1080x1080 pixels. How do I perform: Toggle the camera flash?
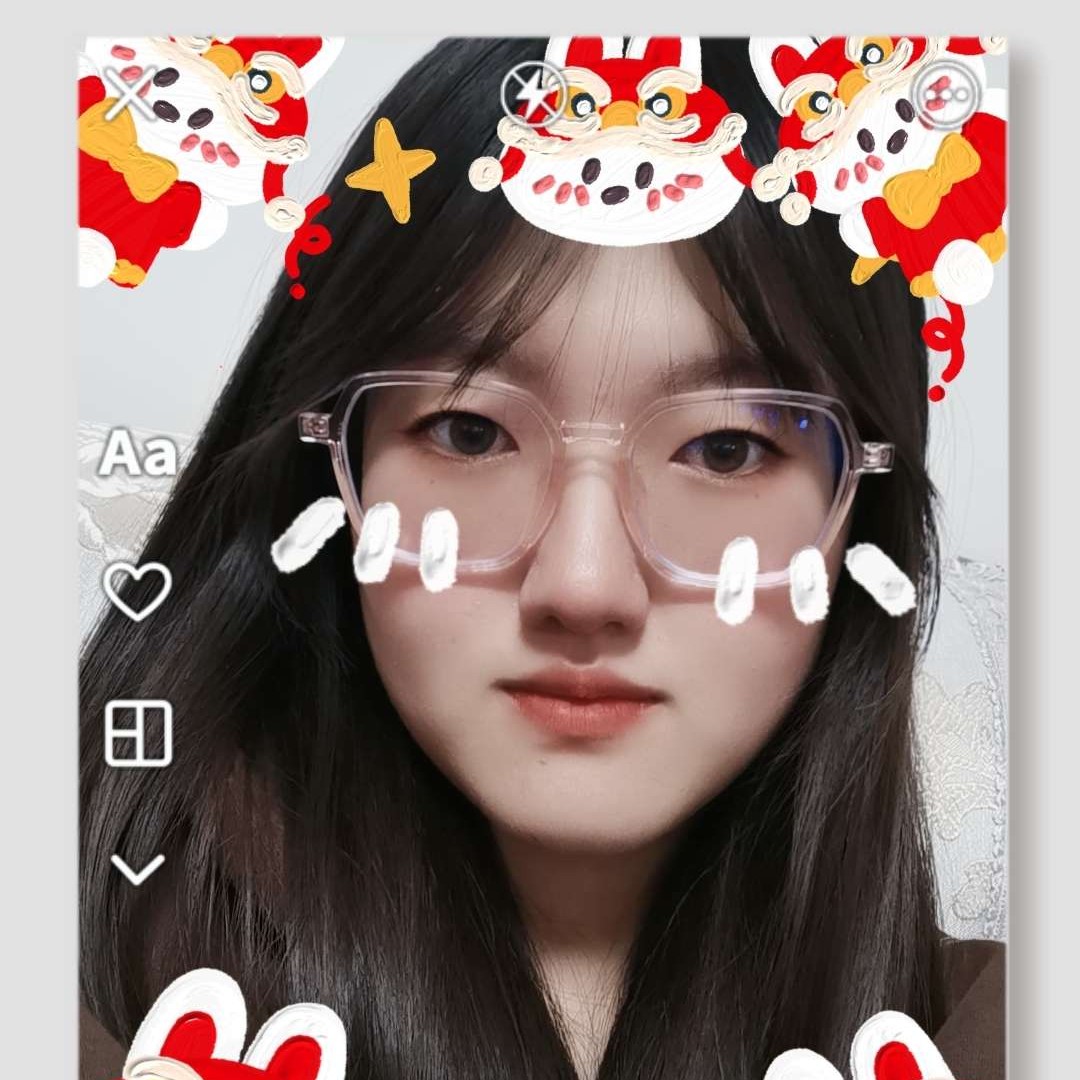click(534, 95)
